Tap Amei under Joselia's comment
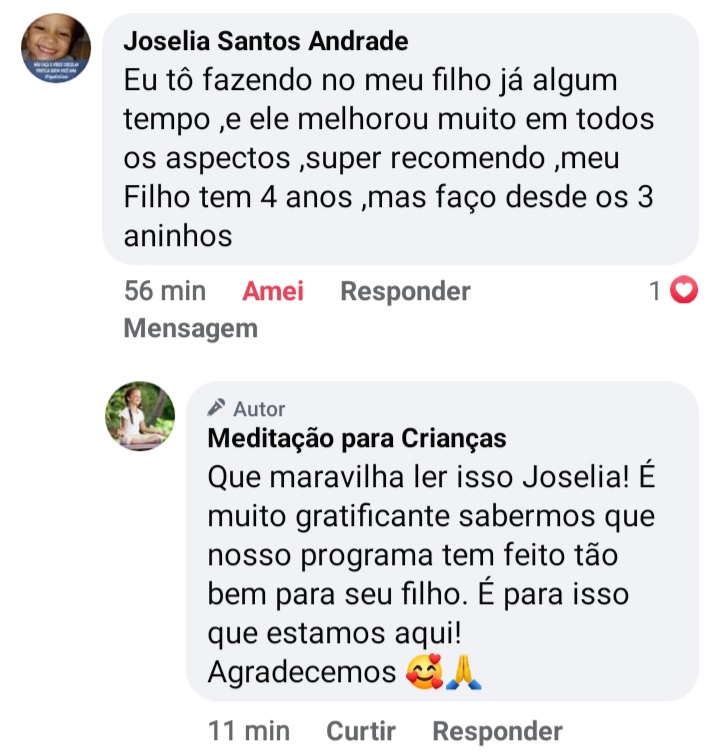The height and width of the screenshot is (753, 720). point(273,291)
